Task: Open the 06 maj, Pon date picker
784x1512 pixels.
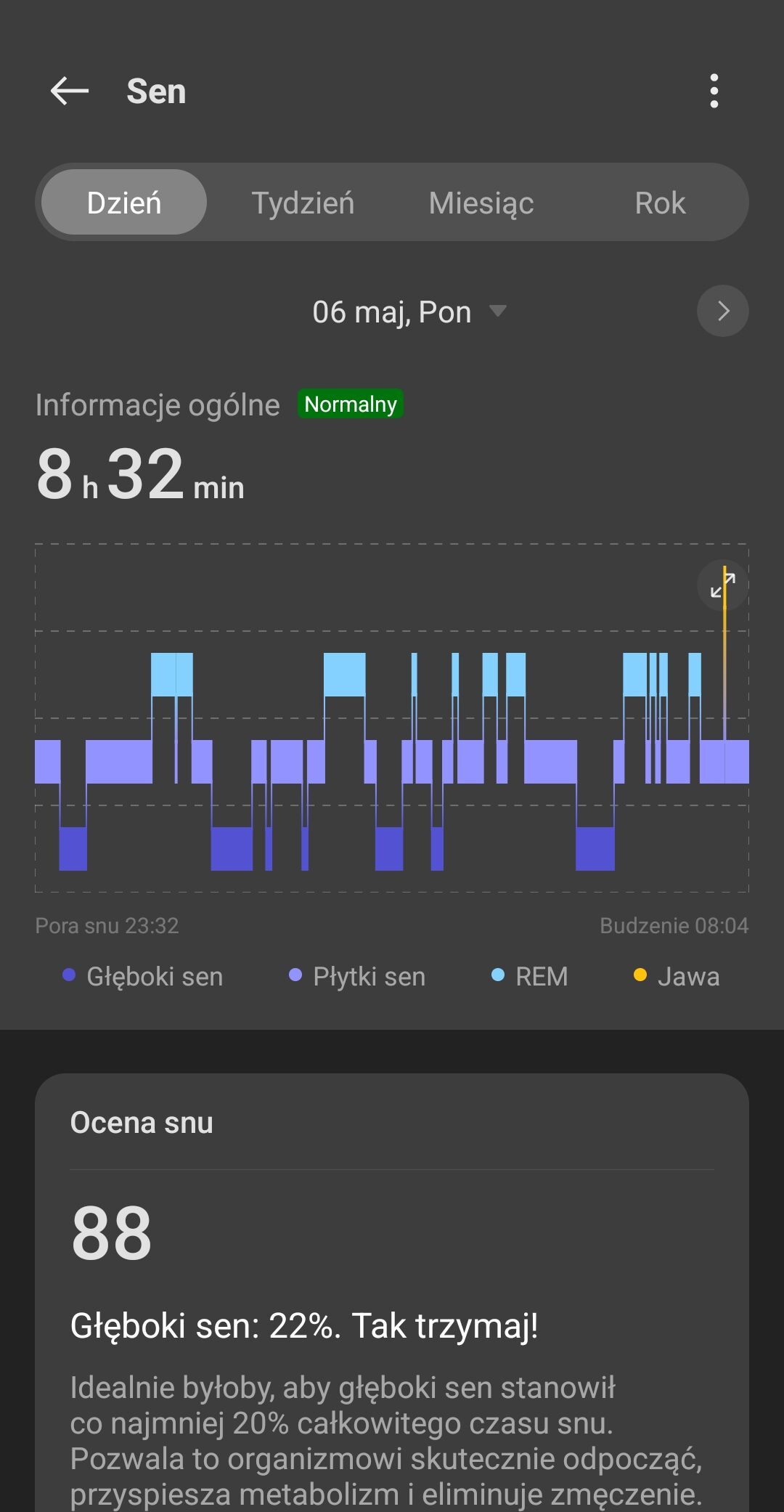Action: point(408,312)
